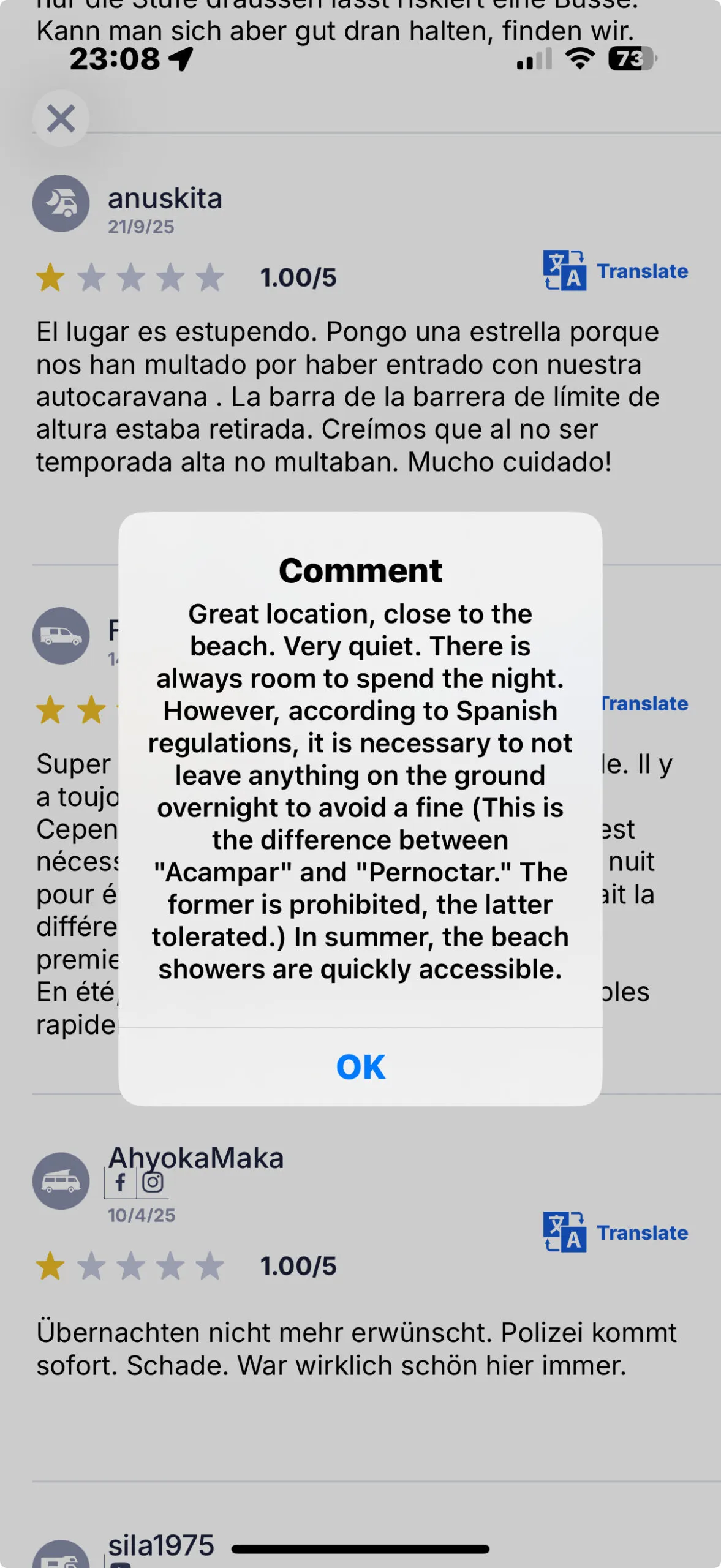Close the reviews screen
This screenshot has height=1568, width=721.
[x=61, y=118]
